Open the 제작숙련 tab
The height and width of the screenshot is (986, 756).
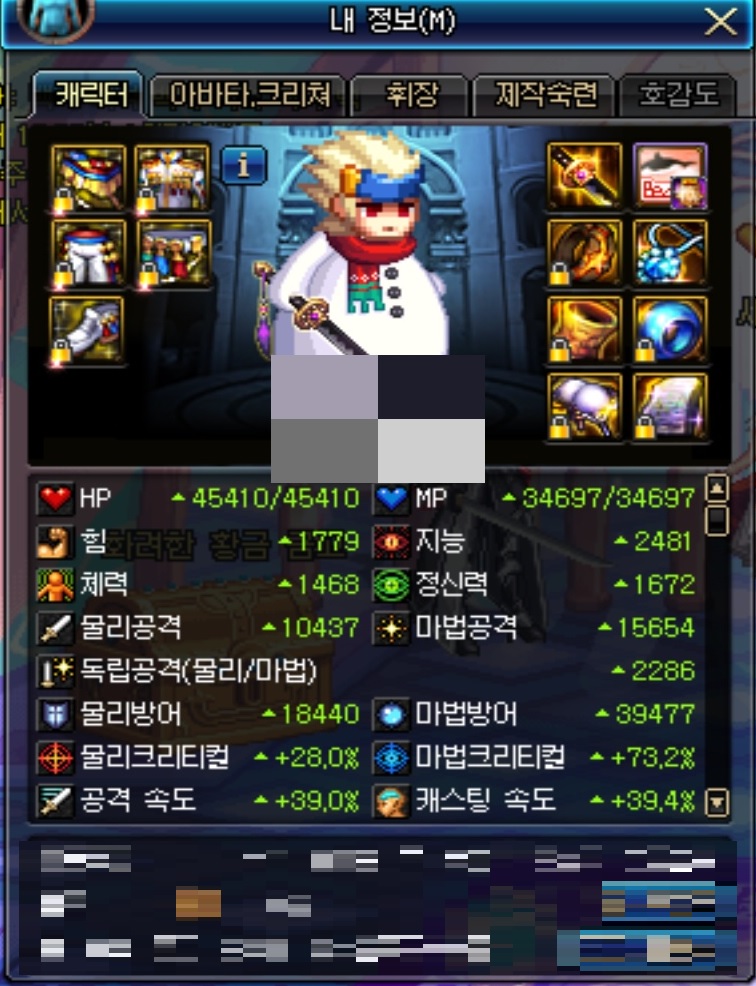pyautogui.click(x=545, y=95)
